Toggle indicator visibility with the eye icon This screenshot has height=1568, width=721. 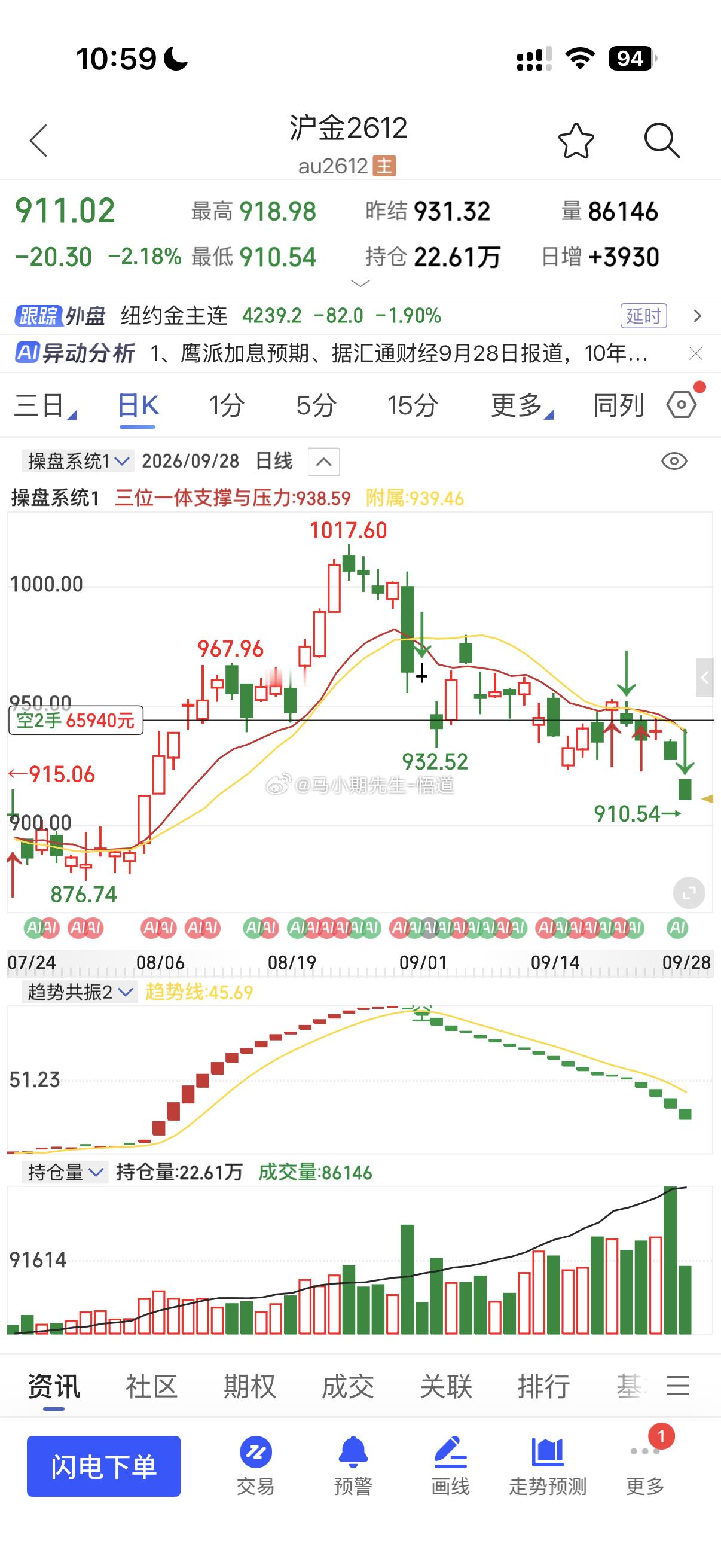point(674,462)
